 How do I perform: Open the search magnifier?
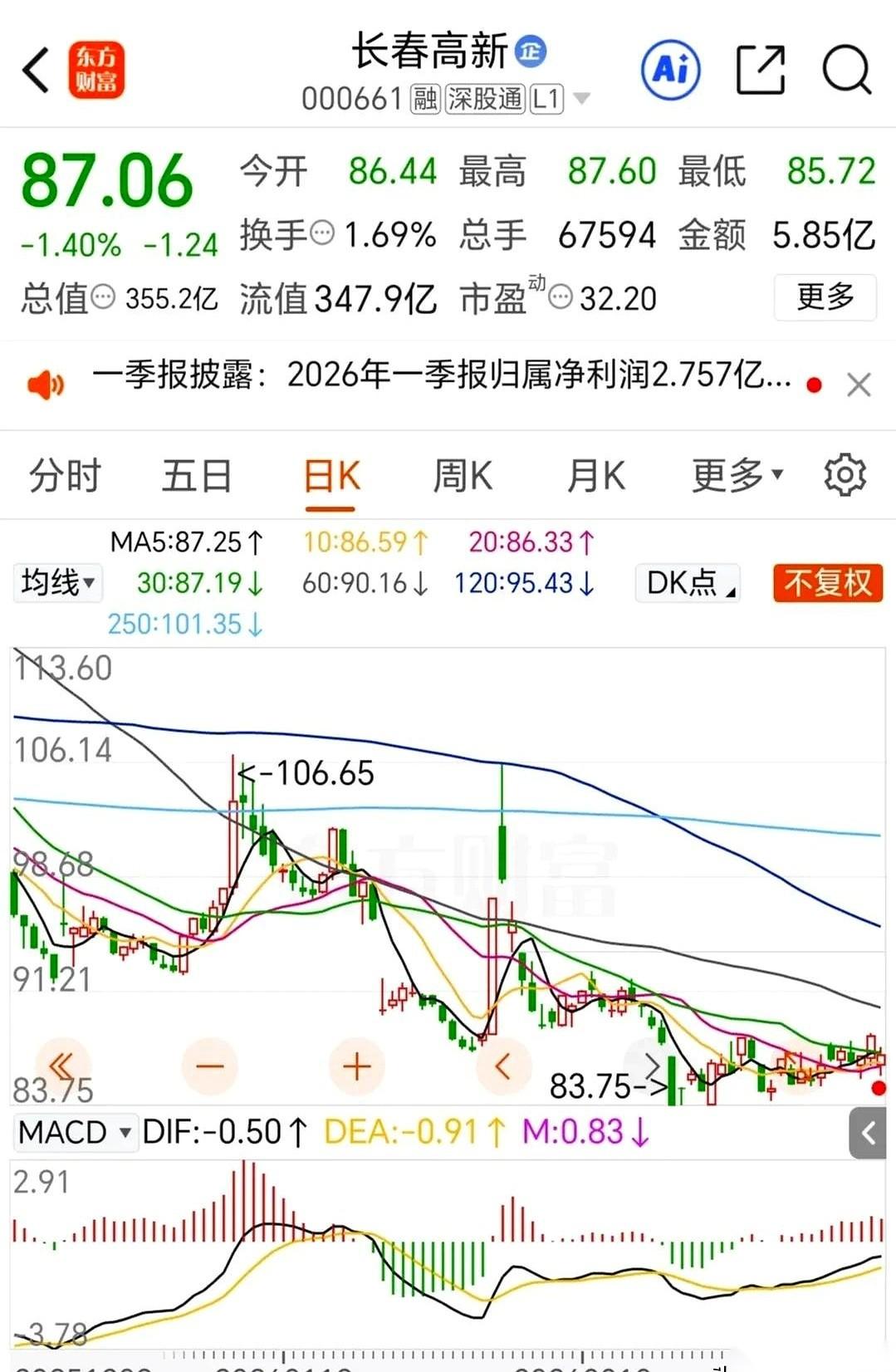tap(846, 70)
